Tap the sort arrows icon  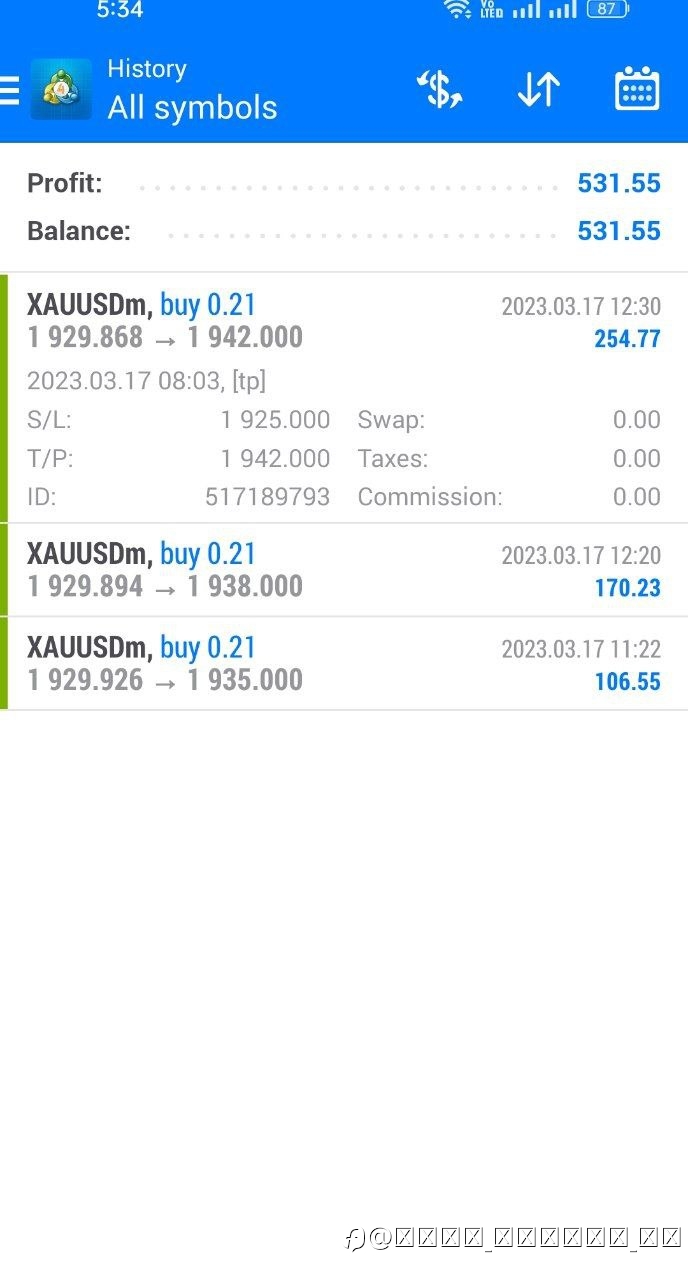click(538, 89)
